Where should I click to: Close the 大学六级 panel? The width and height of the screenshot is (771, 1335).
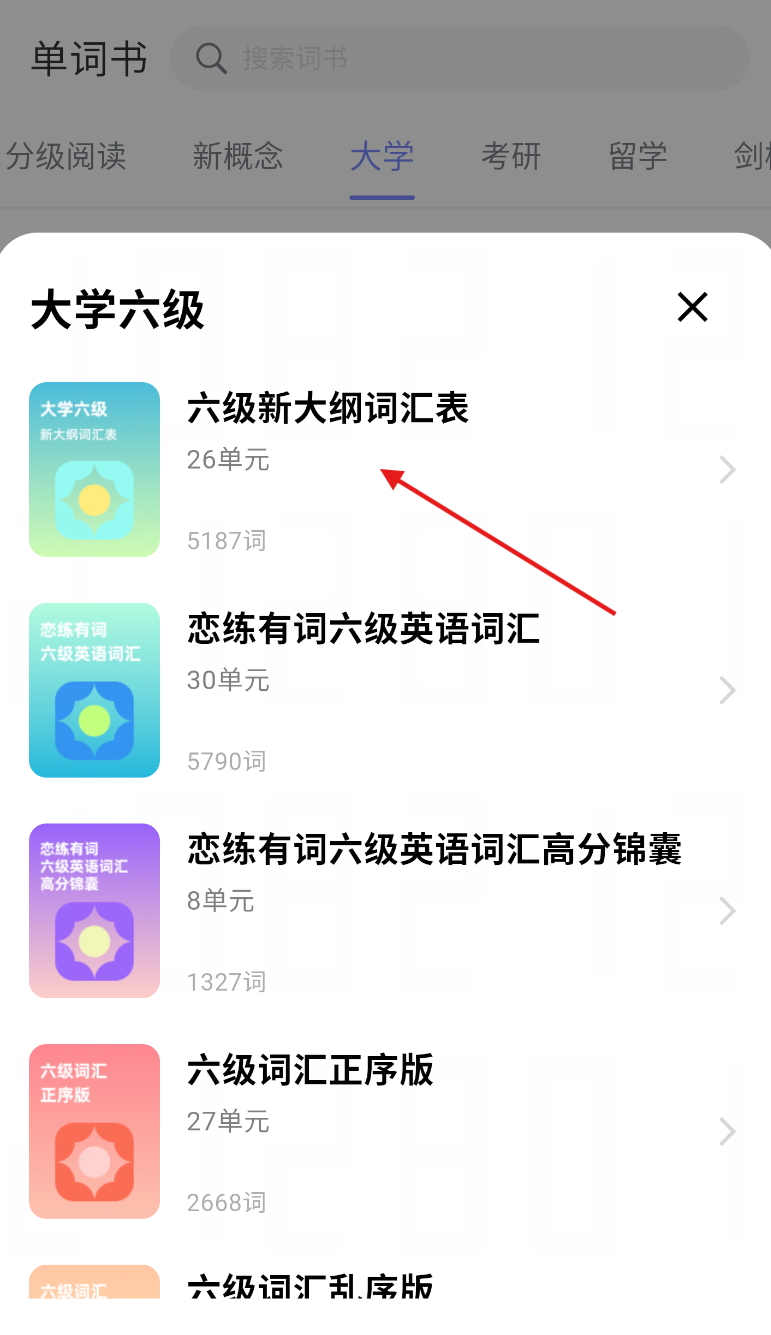(x=692, y=307)
